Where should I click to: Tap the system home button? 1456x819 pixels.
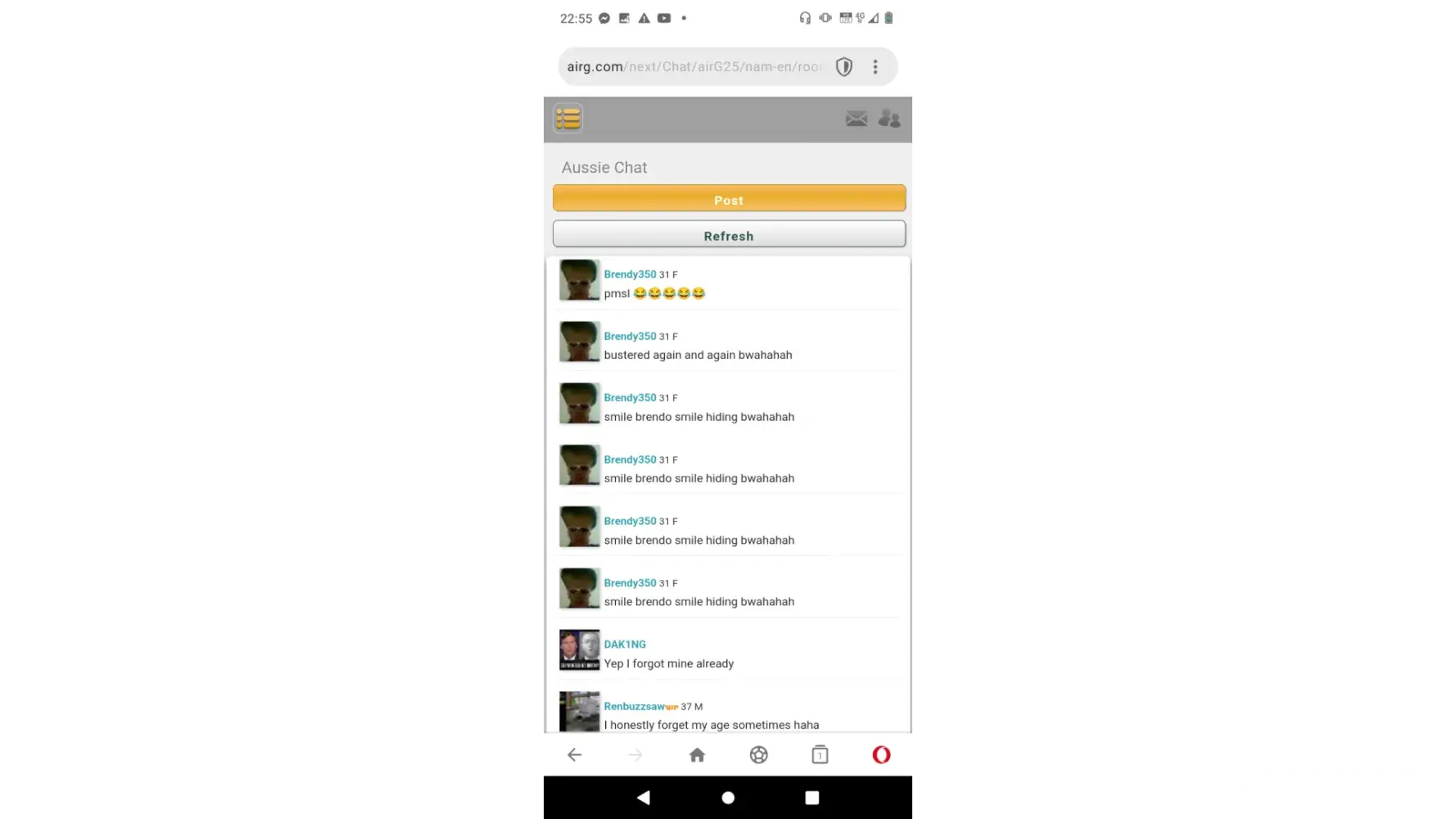[728, 798]
